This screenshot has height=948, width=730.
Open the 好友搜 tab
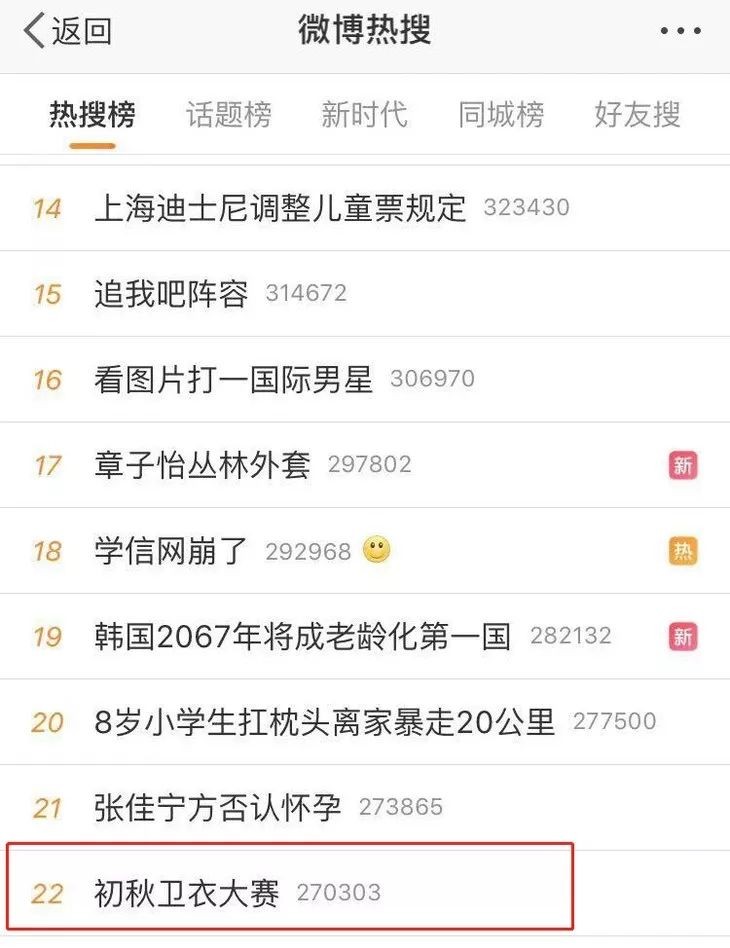637,115
